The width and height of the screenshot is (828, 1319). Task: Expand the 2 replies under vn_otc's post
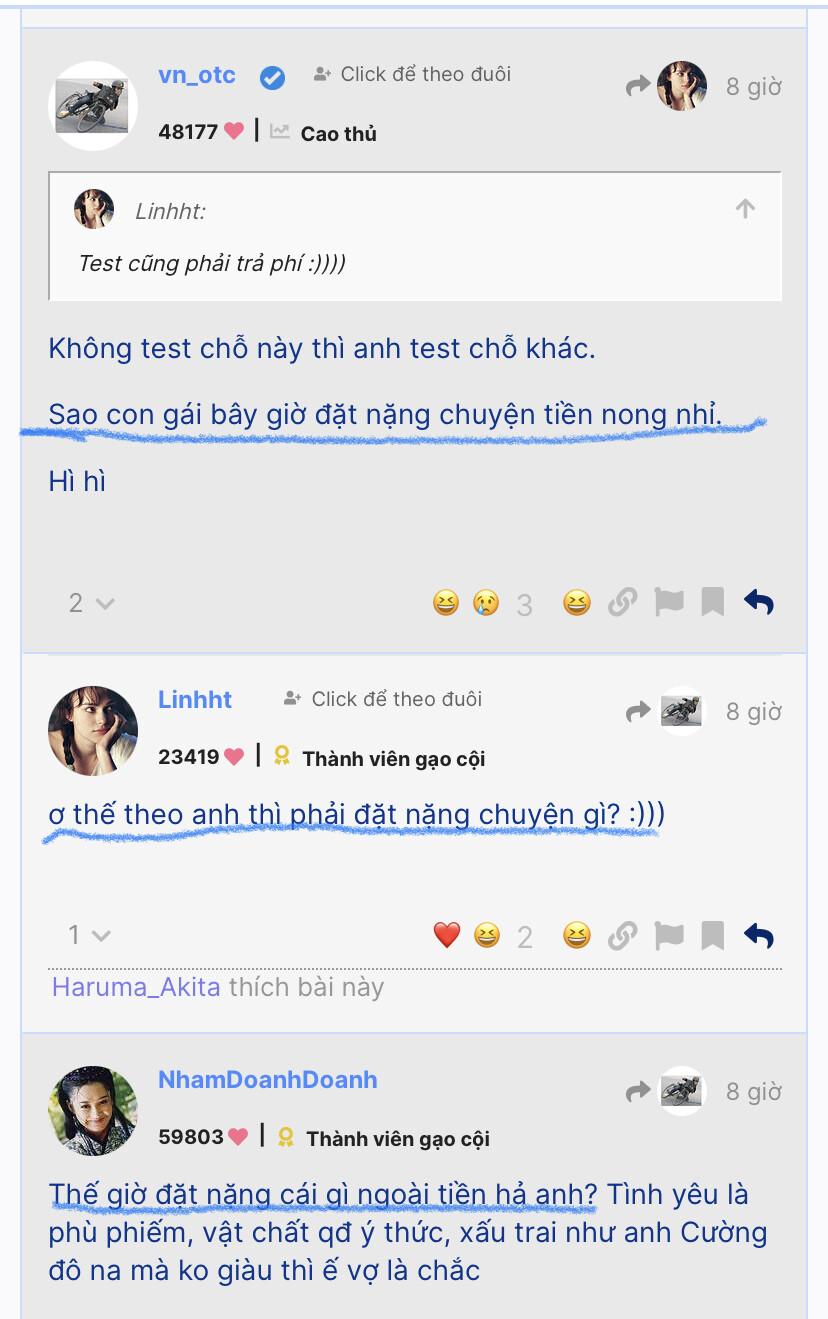click(91, 603)
